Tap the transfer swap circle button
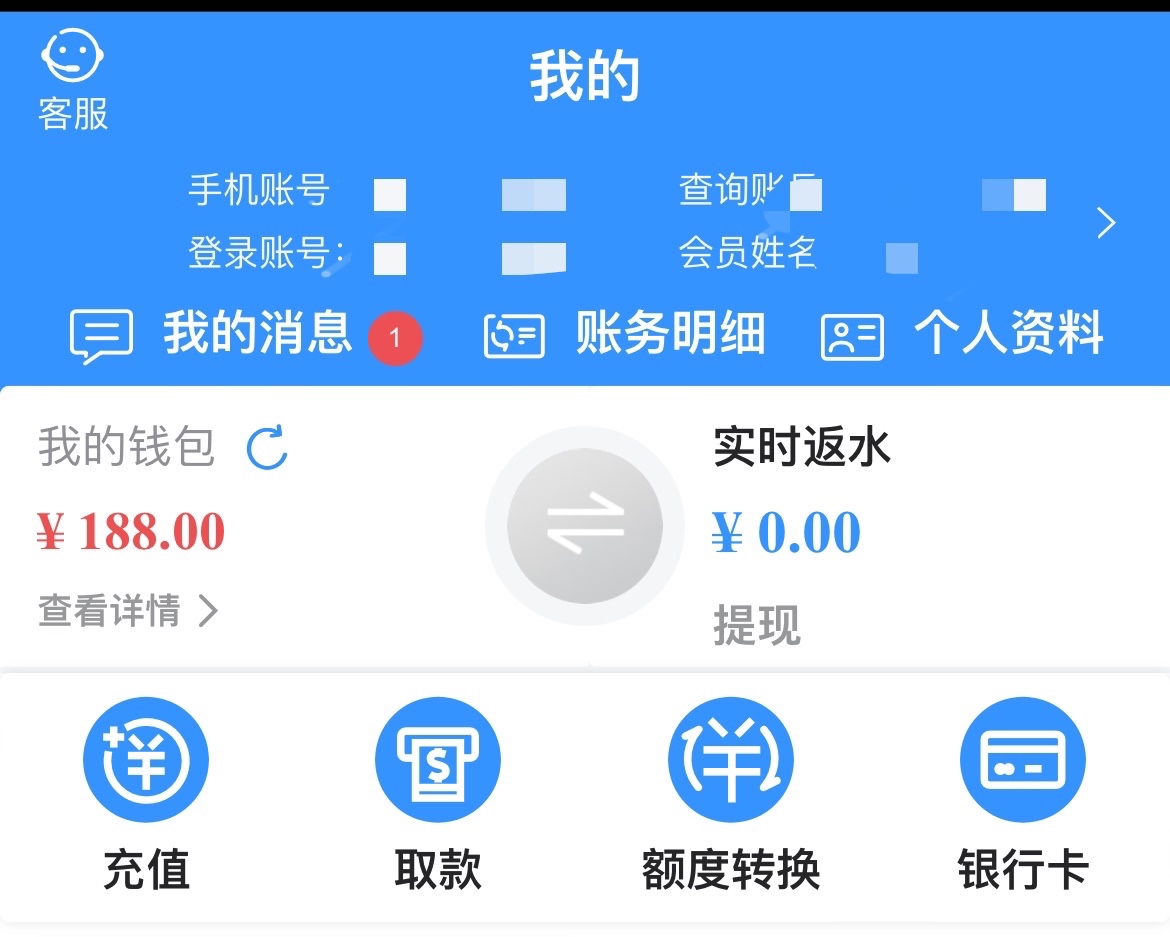The width and height of the screenshot is (1170, 937). 584,525
